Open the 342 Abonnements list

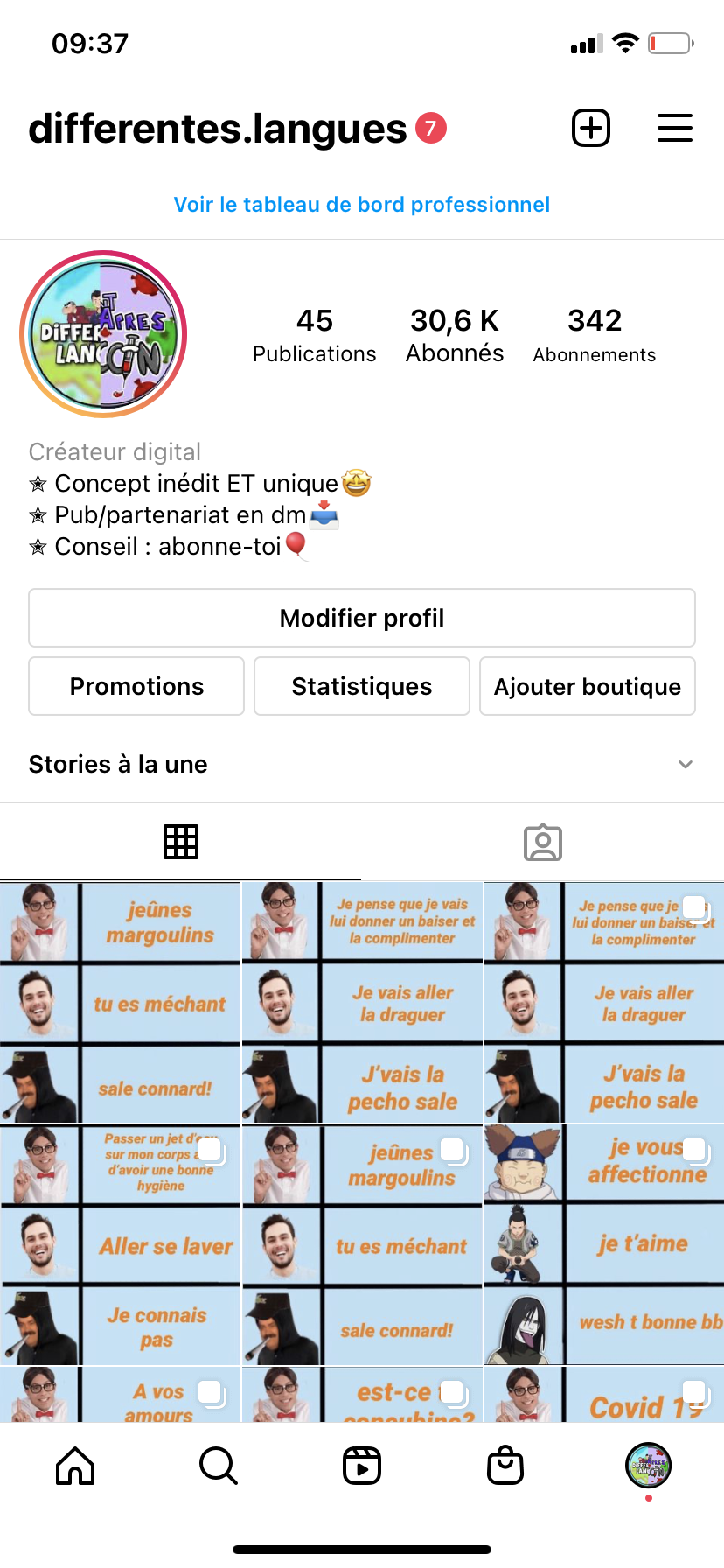595,335
